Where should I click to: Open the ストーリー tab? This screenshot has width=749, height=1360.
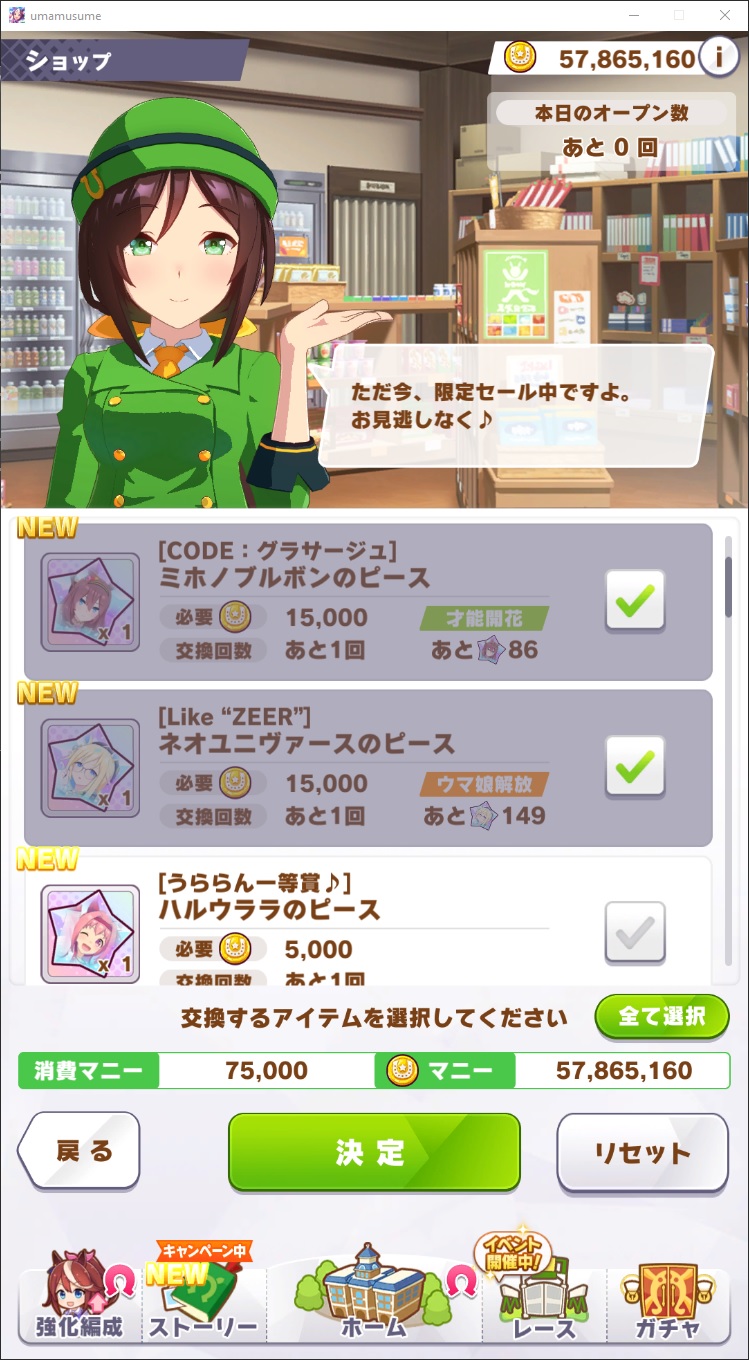coord(204,1295)
